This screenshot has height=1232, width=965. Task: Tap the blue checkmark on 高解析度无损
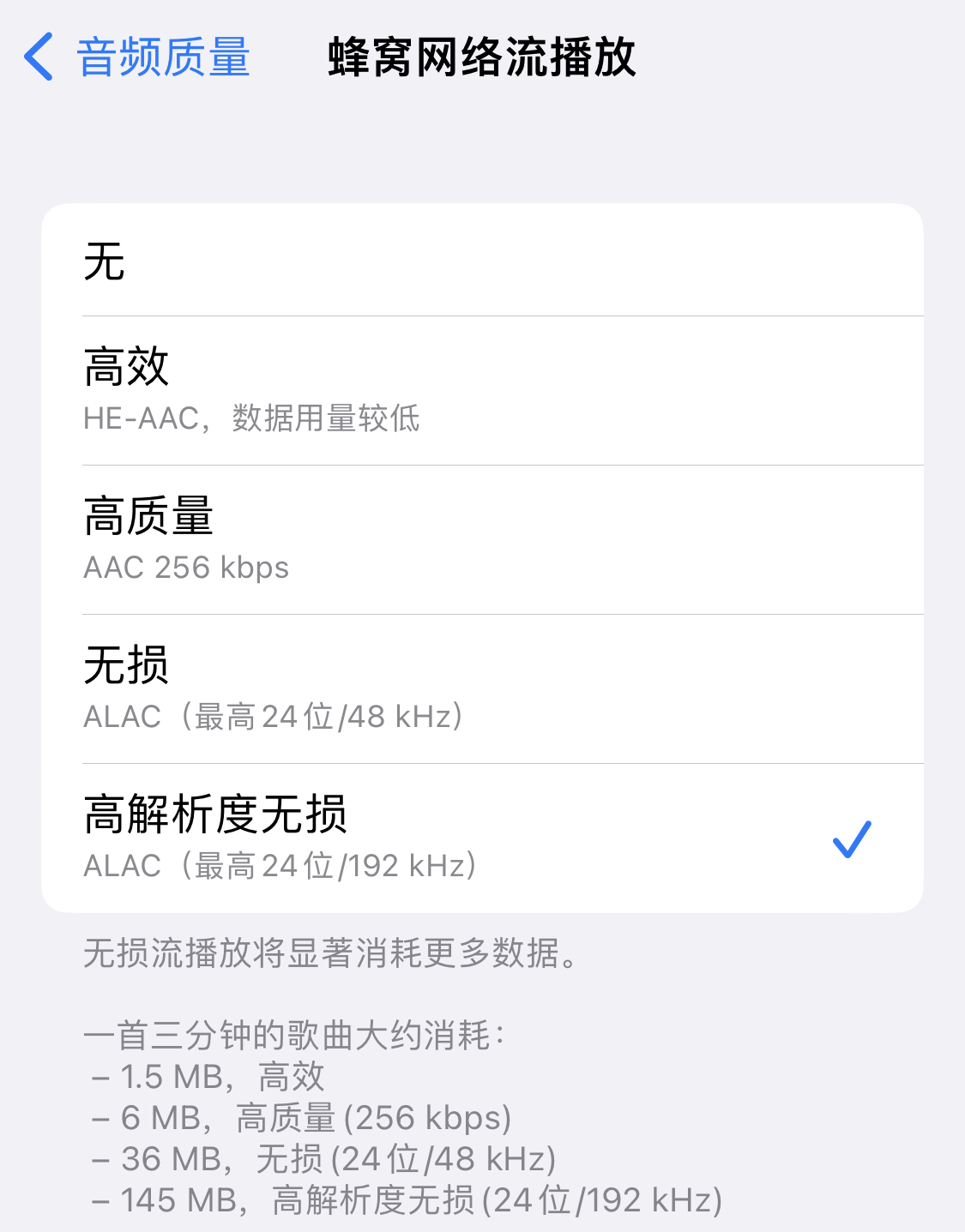point(853,841)
